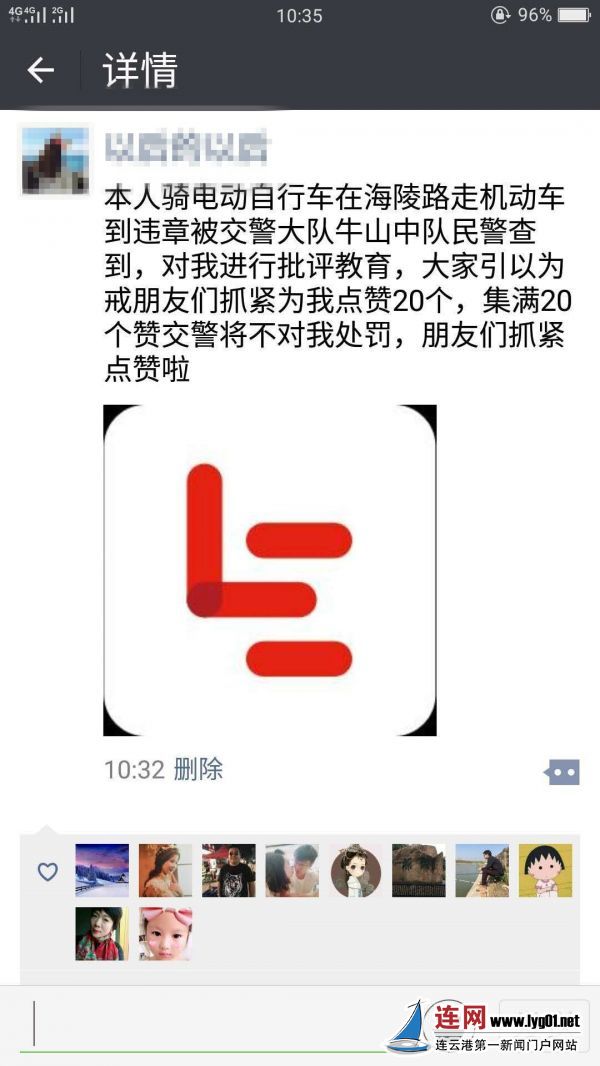Open the cartoon girl avatar liker's profile
600x1066 pixels.
356,870
